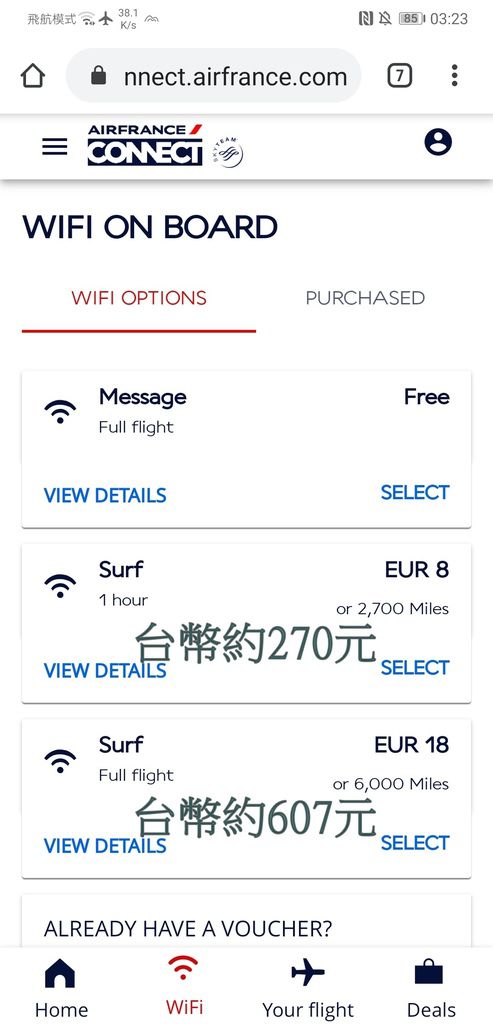The width and height of the screenshot is (493, 1024).
Task: Open Chrome's three-dot overflow menu
Action: [x=454, y=76]
